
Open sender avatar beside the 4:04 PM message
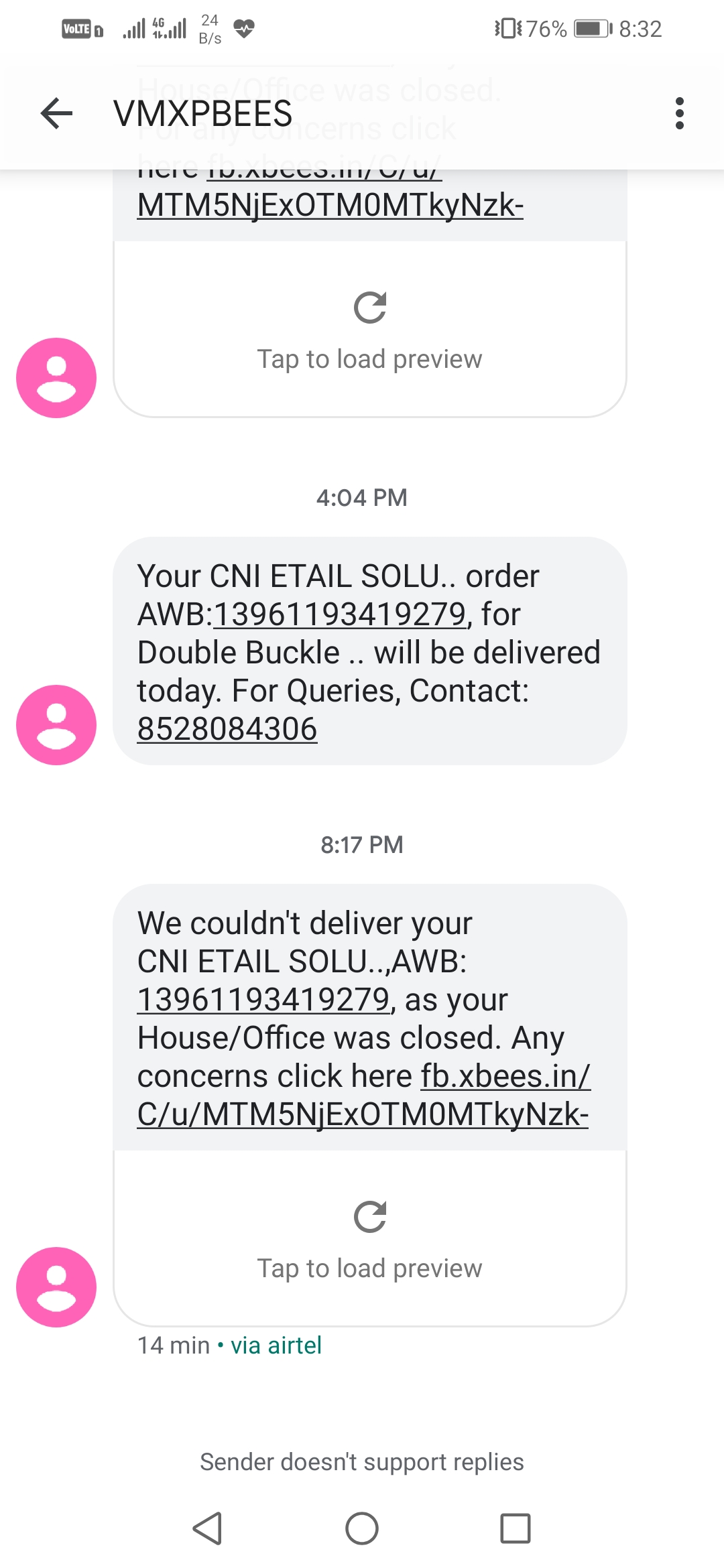(x=56, y=724)
